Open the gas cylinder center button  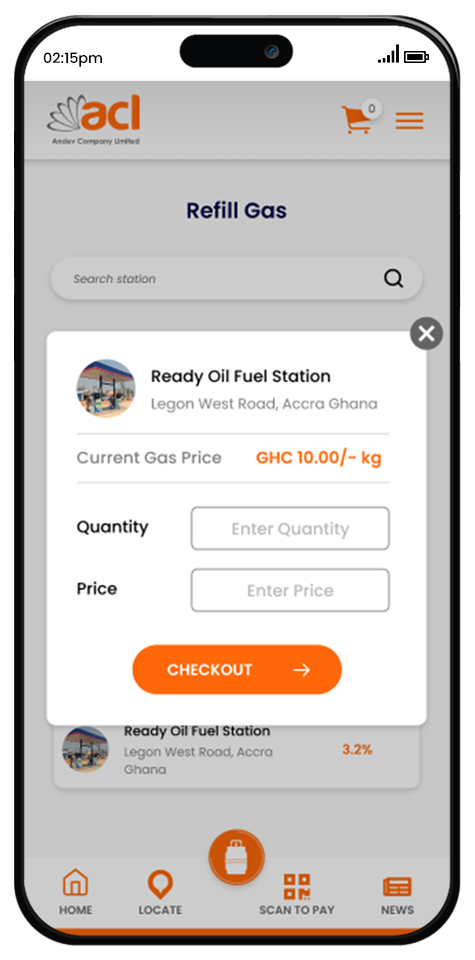[237, 857]
